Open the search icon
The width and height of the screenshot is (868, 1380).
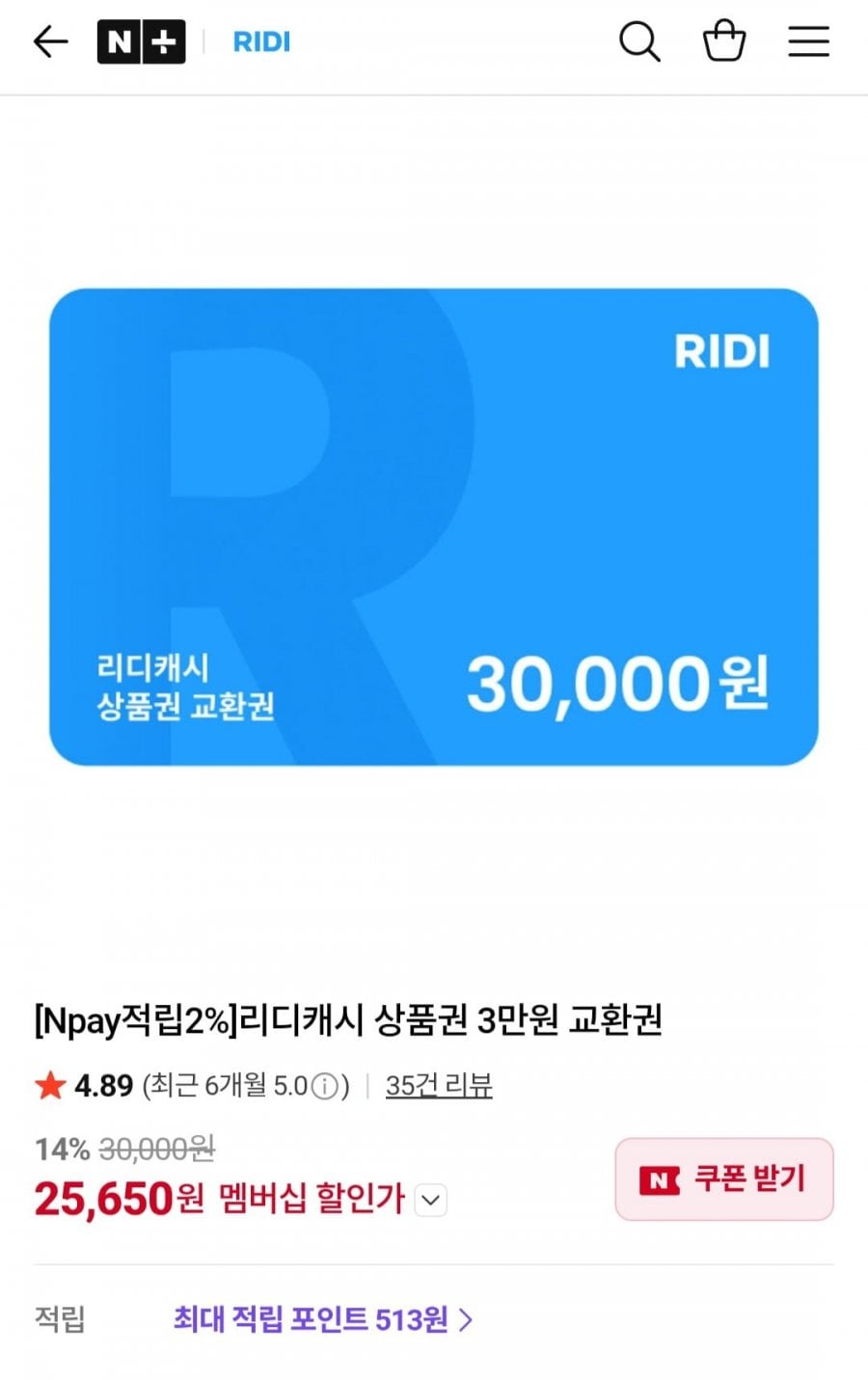click(638, 41)
